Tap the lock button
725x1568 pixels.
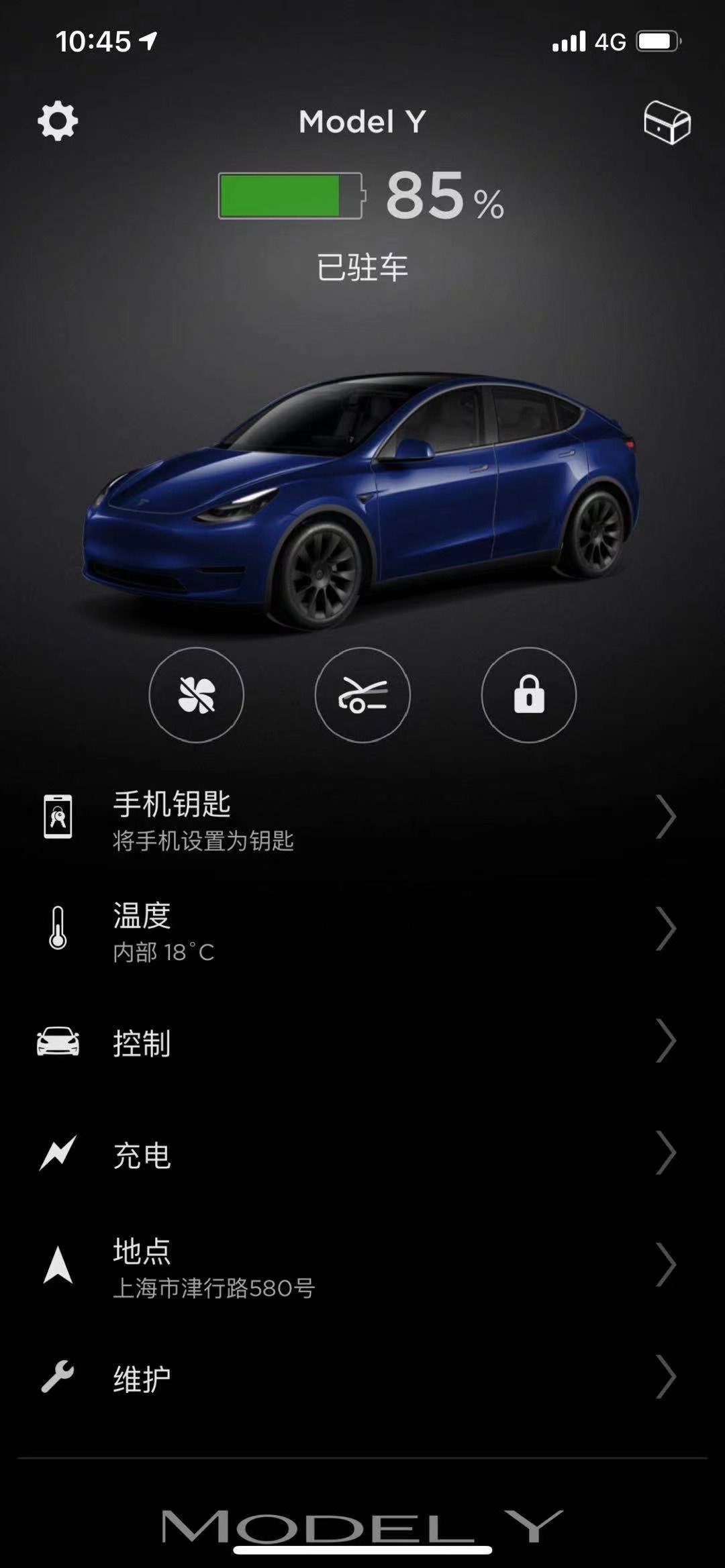coord(529,694)
